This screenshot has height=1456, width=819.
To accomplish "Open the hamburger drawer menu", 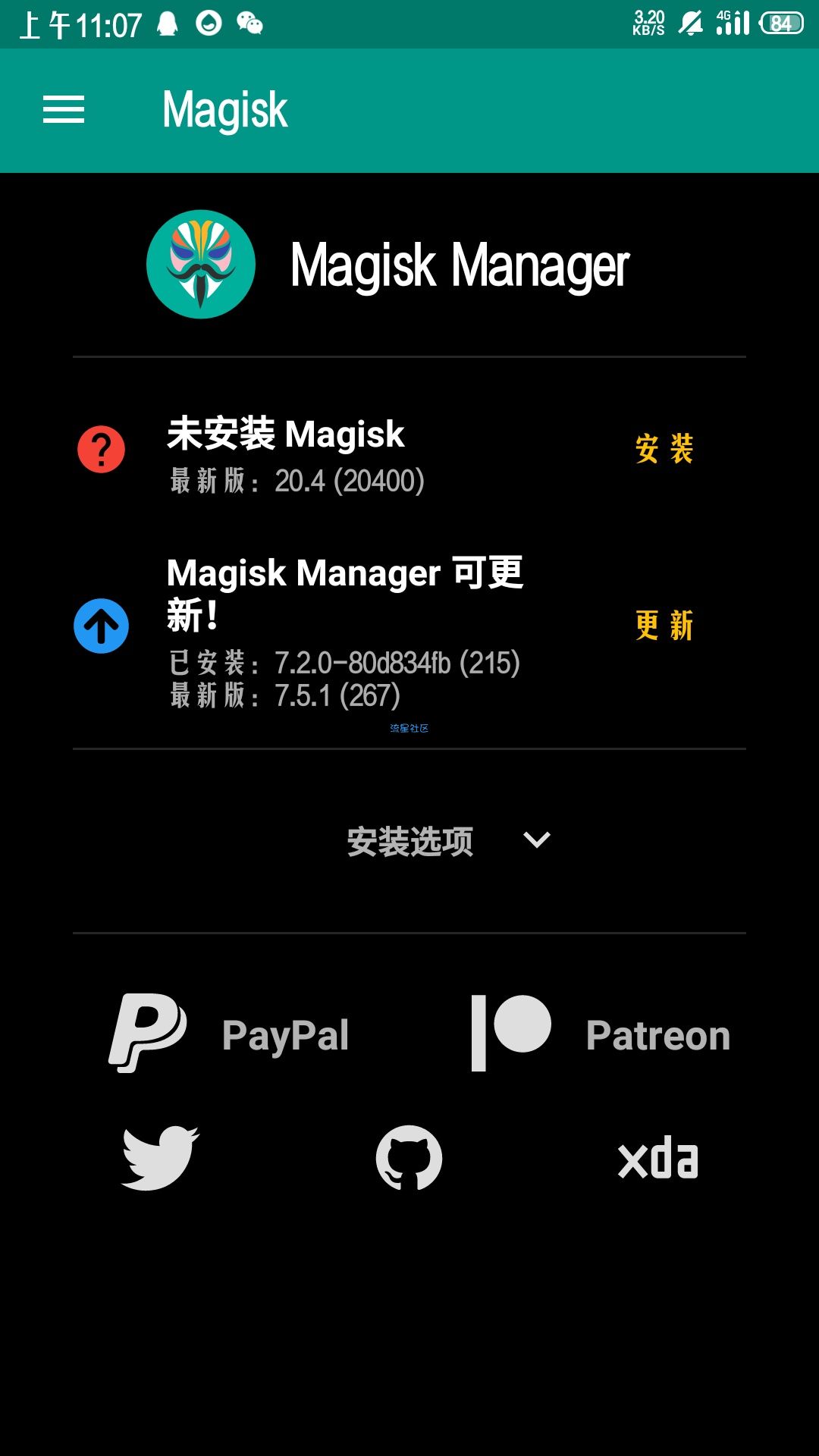I will click(64, 110).
